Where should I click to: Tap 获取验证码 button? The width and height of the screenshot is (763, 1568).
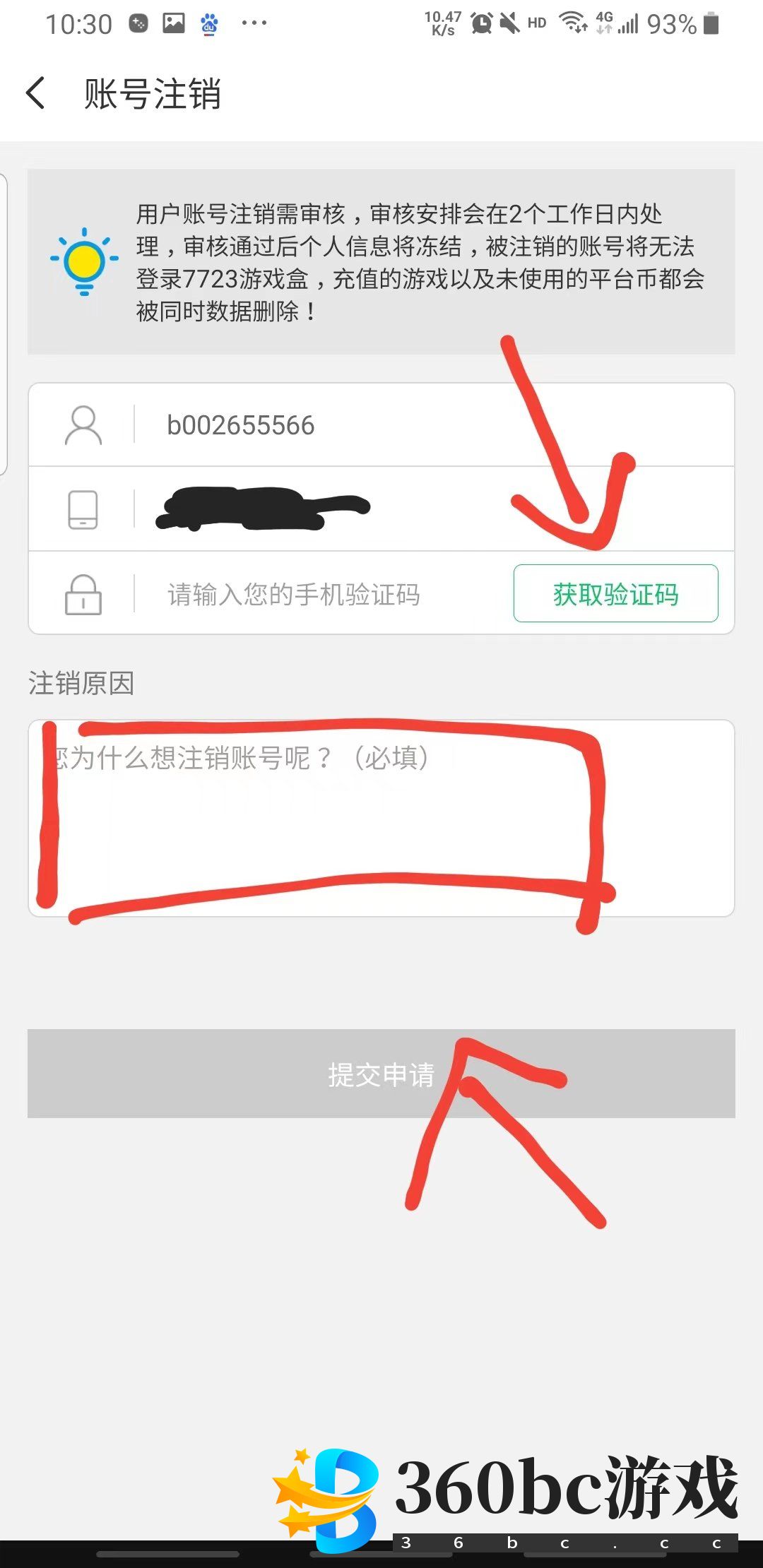click(615, 593)
